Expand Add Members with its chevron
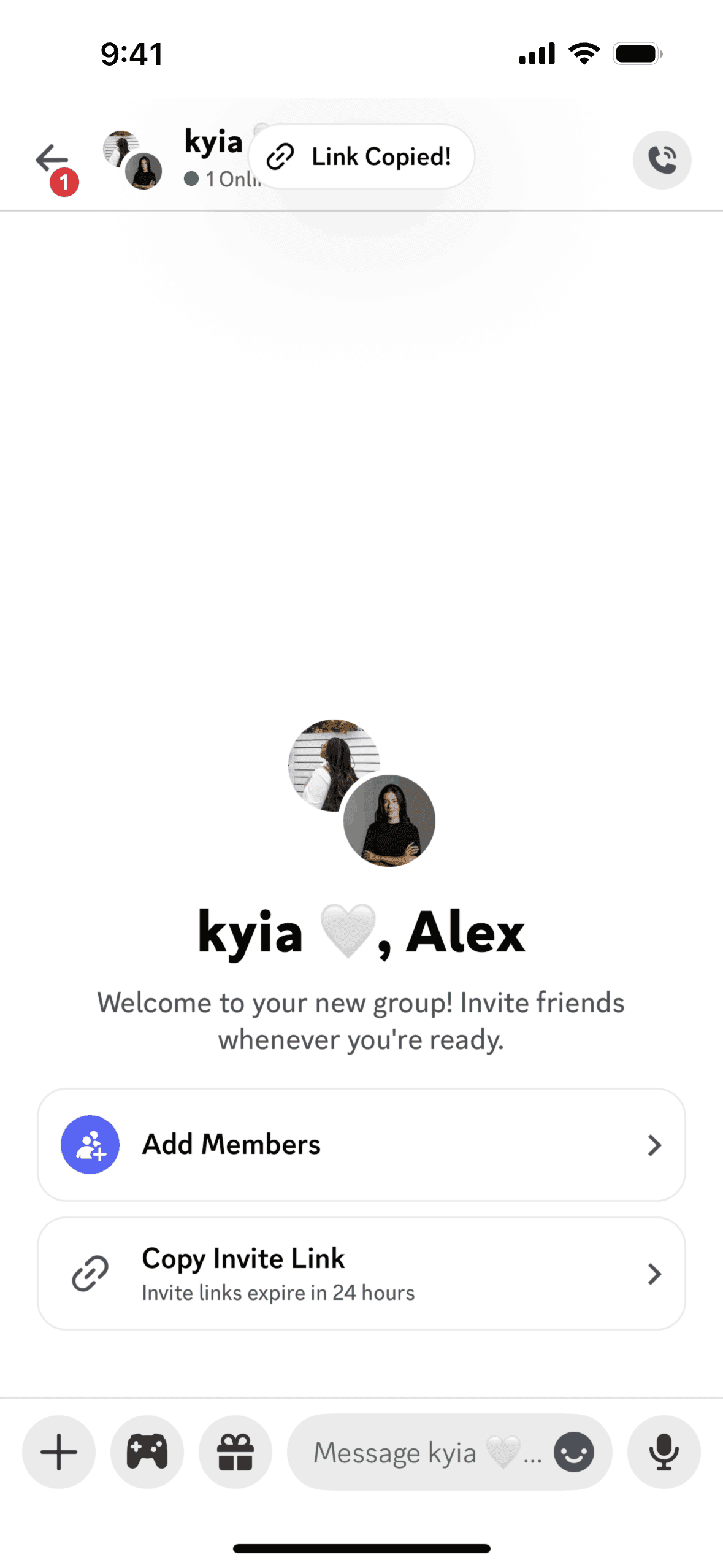 [654, 1144]
